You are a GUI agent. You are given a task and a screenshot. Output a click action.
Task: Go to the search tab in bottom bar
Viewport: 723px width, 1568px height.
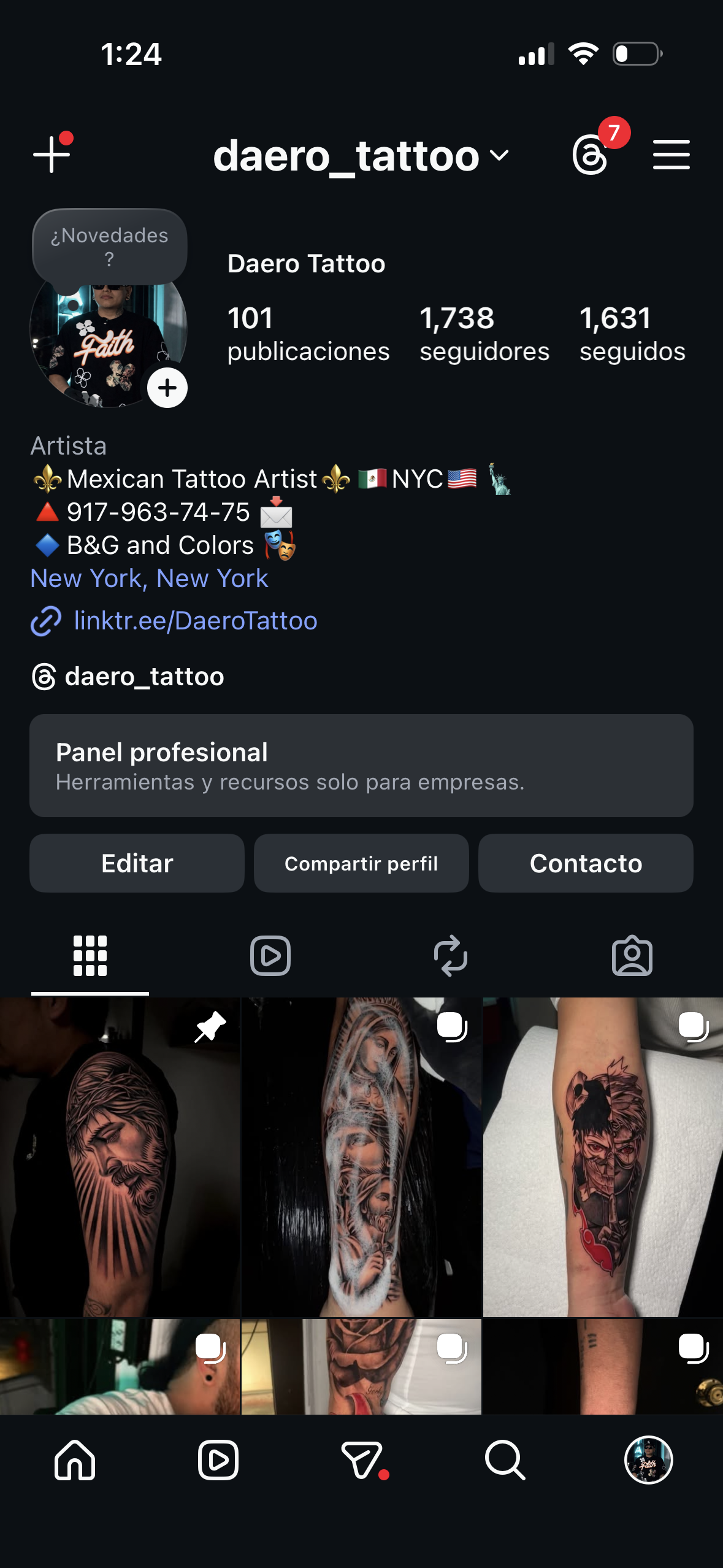click(x=505, y=1461)
